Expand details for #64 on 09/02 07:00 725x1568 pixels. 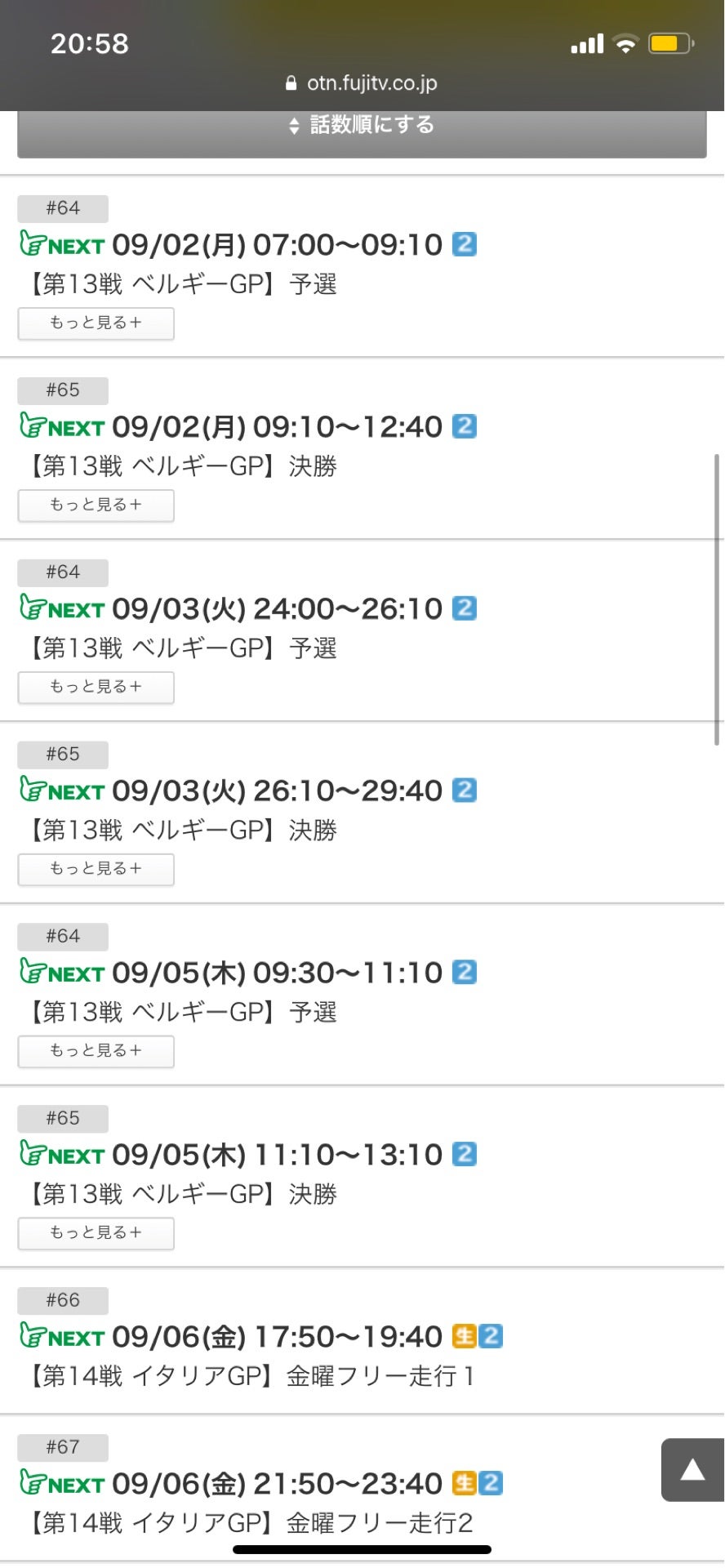(96, 323)
